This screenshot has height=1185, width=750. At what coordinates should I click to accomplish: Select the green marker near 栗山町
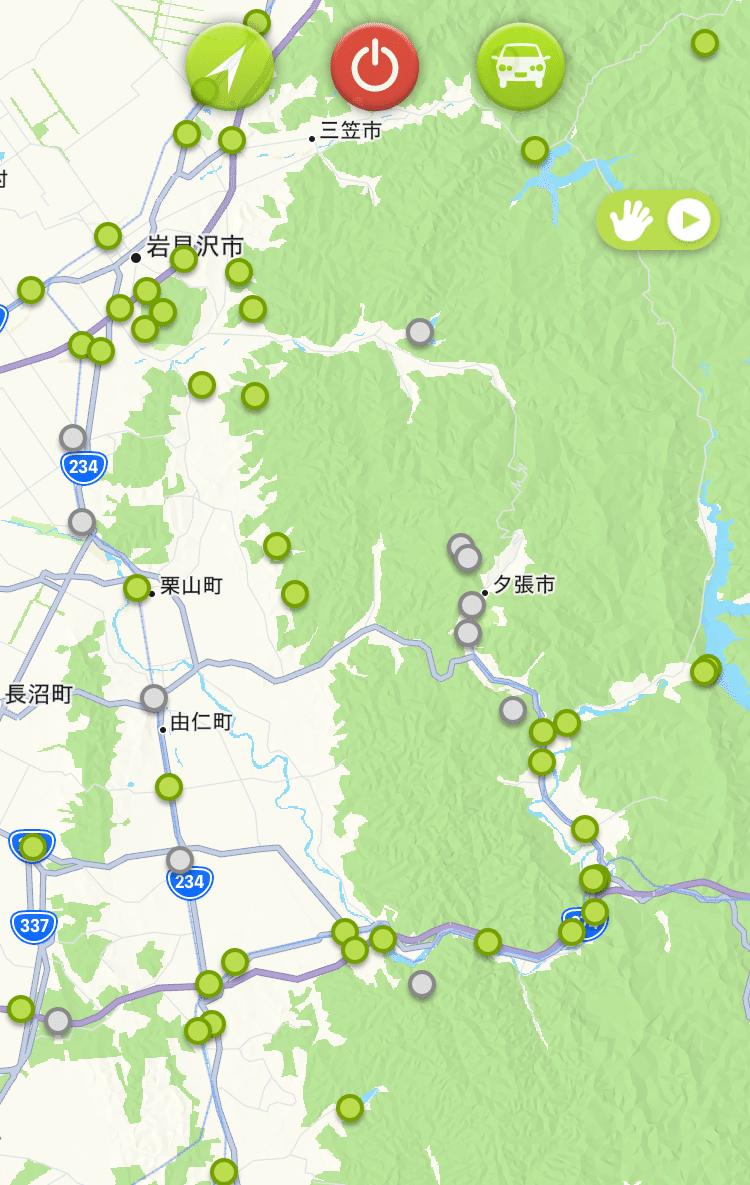click(135, 590)
